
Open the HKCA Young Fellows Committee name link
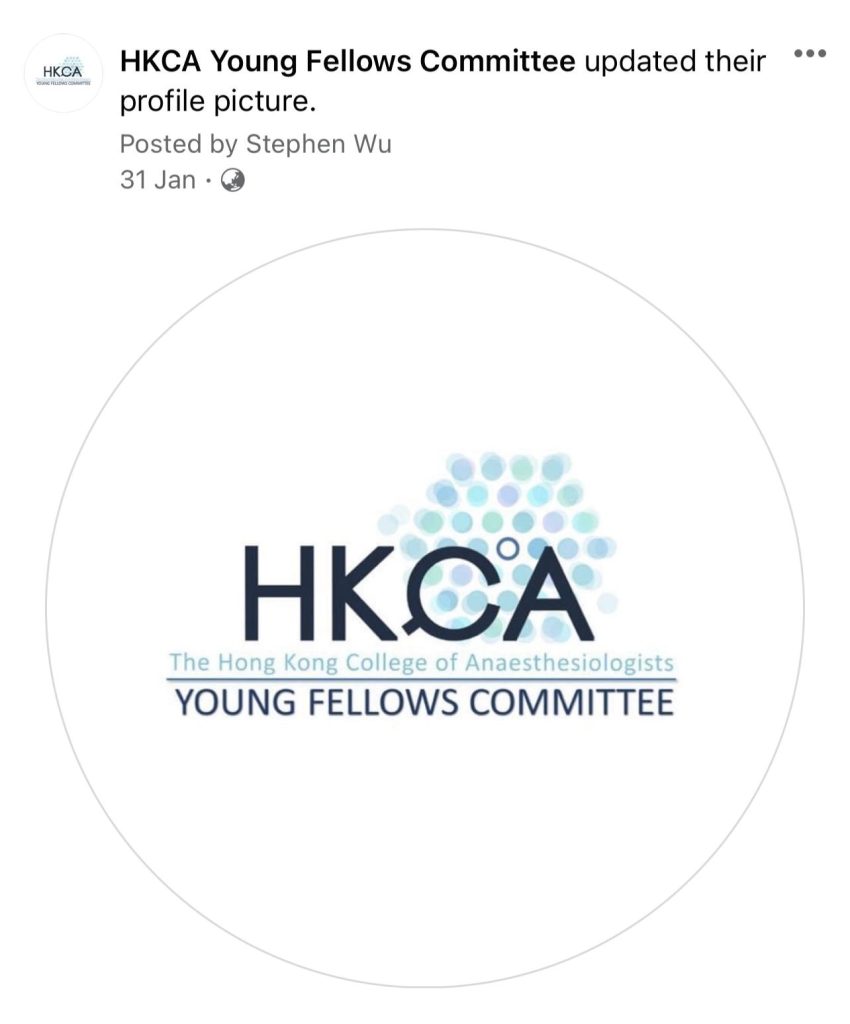point(347,62)
